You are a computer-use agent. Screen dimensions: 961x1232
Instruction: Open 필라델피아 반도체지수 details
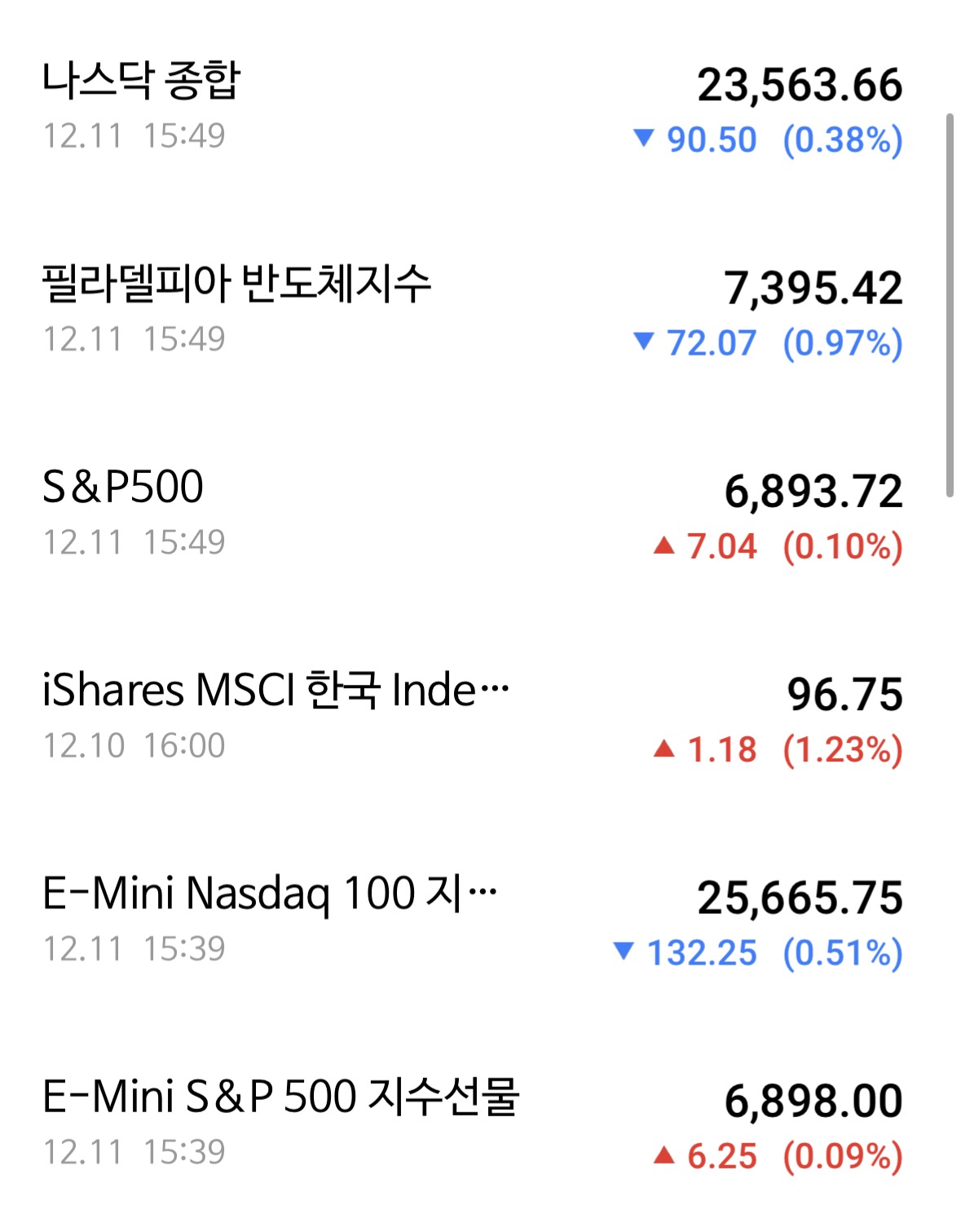point(473,311)
